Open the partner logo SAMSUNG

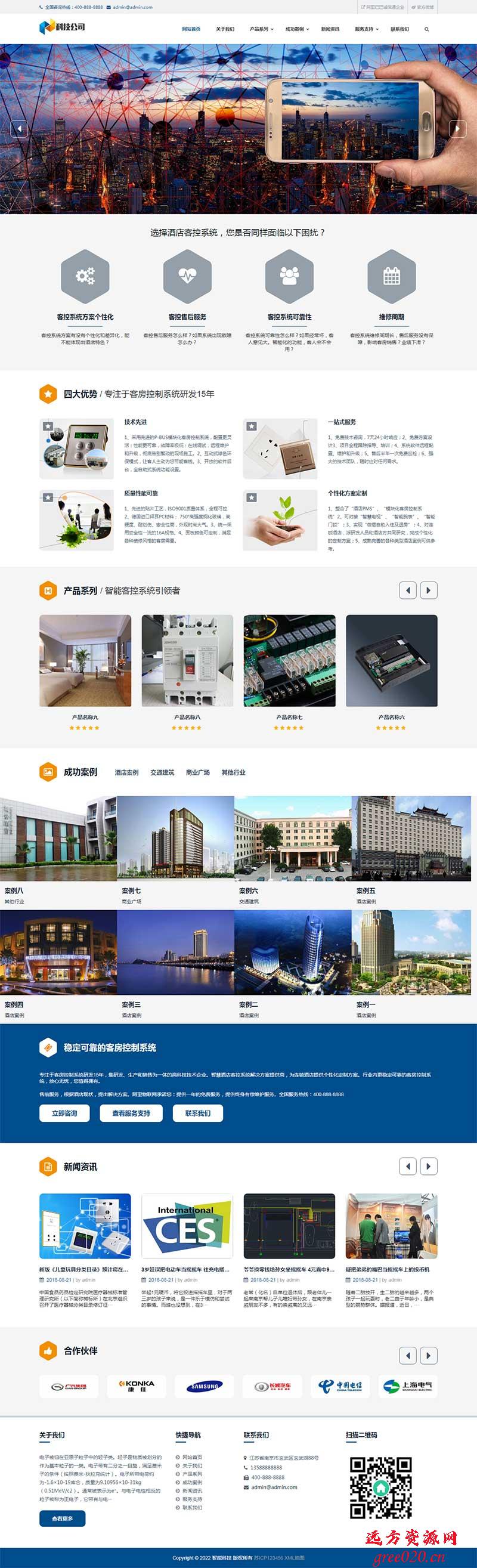pos(205,1386)
